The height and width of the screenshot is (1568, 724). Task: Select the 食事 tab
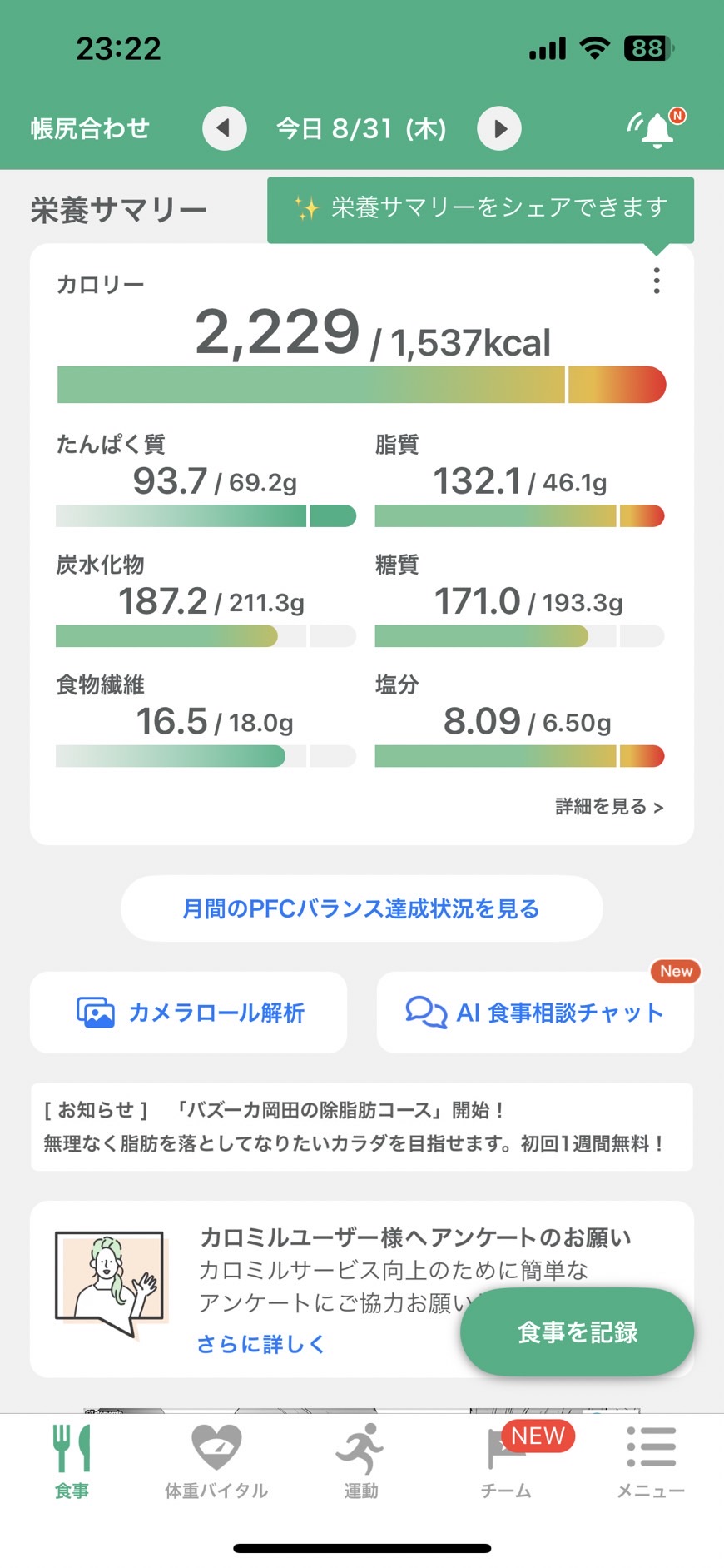click(72, 1461)
